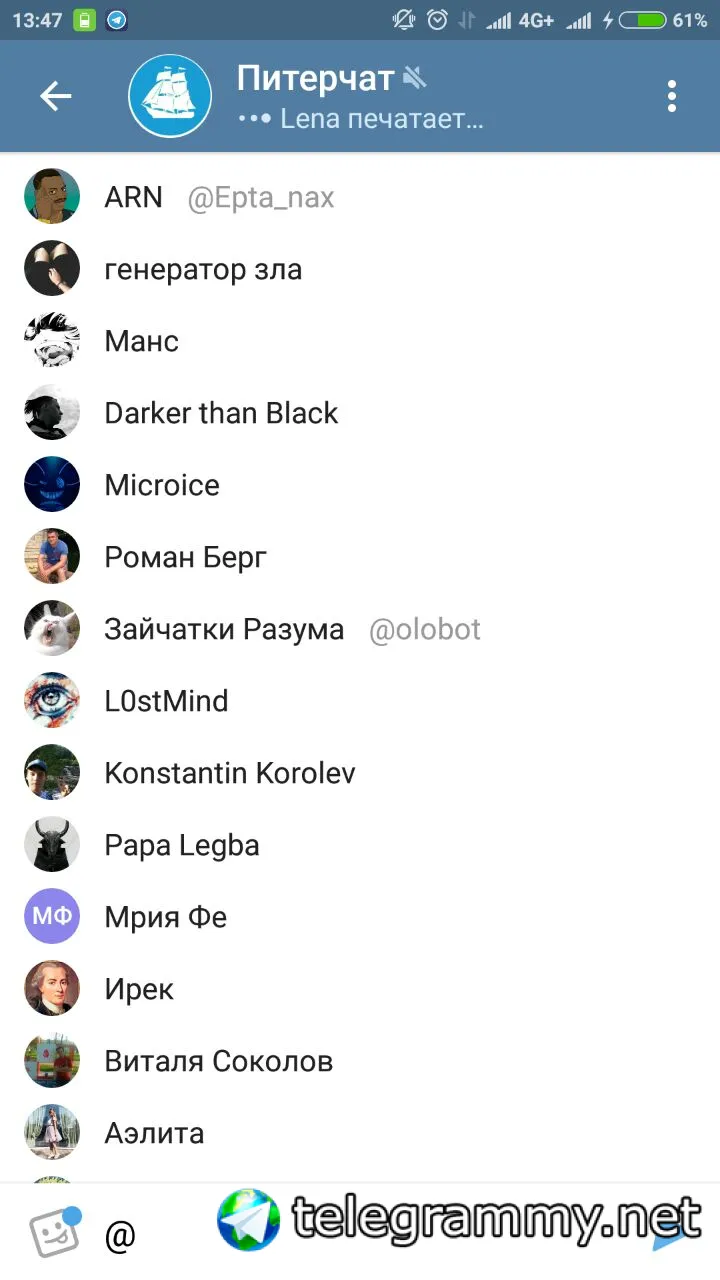Select Мрия Фе
The width and height of the screenshot is (720, 1280).
tap(166, 917)
